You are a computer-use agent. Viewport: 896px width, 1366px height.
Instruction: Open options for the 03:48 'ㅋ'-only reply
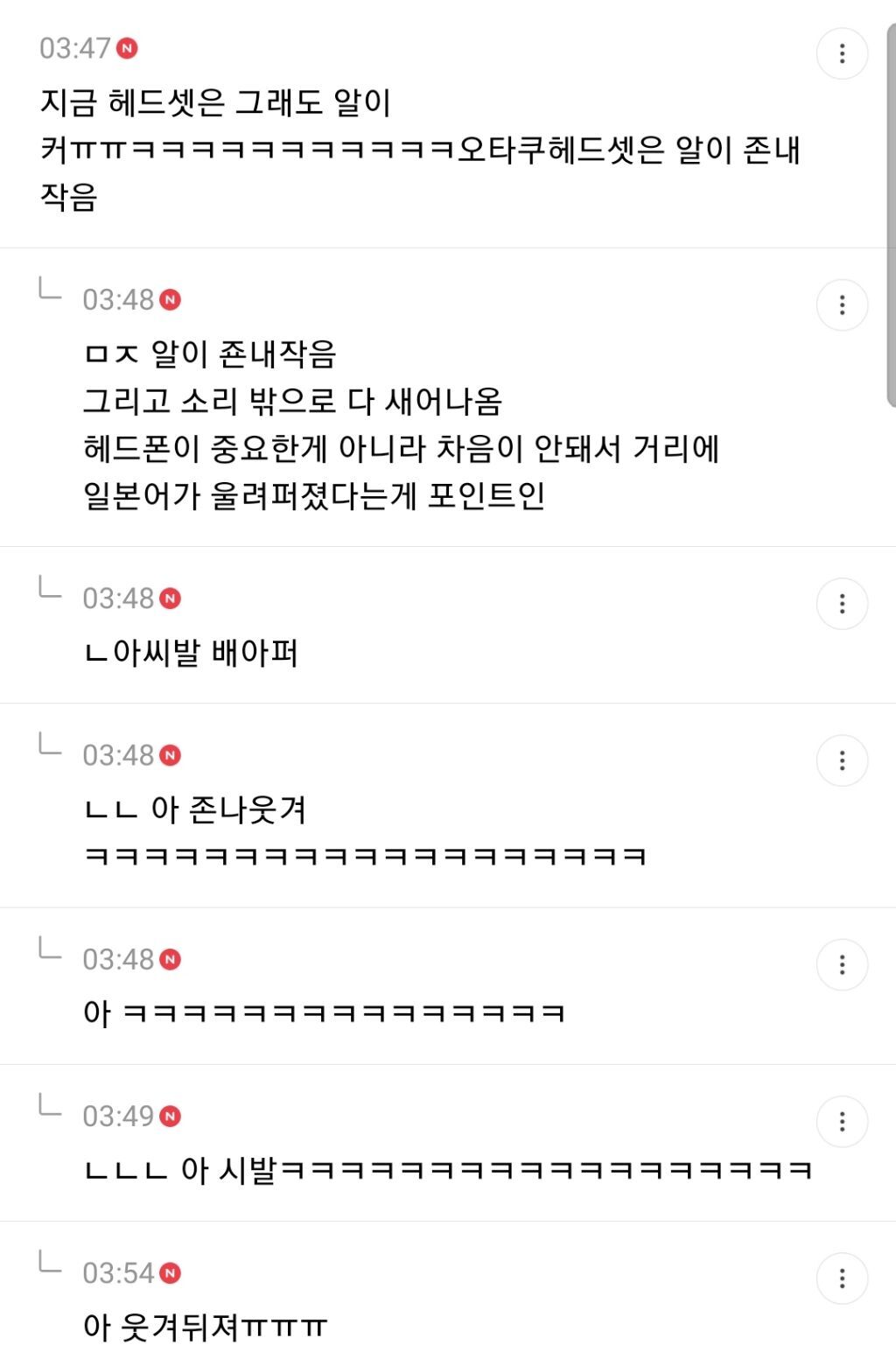(x=842, y=965)
